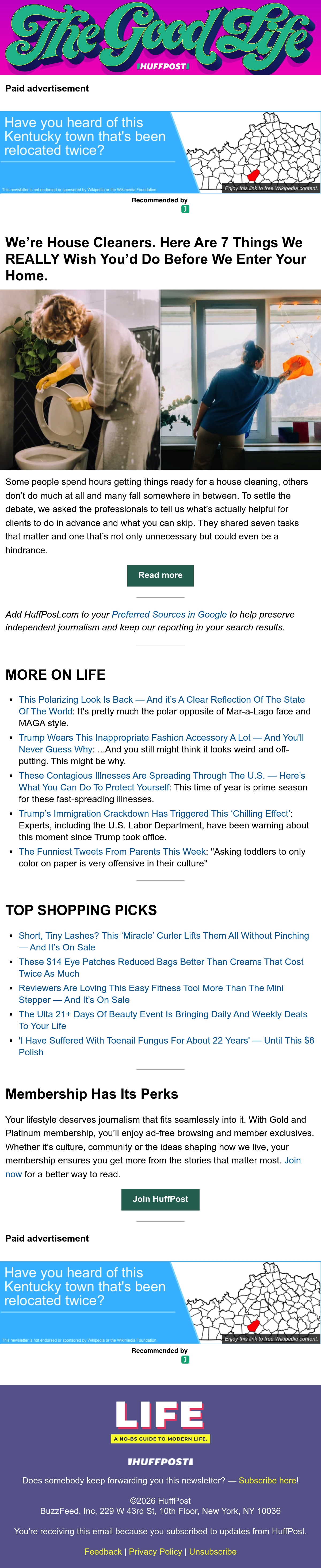This screenshot has height=1568, width=321.
Task: Open the Toenail Fungus $8 Polish link
Action: pos(167,1046)
